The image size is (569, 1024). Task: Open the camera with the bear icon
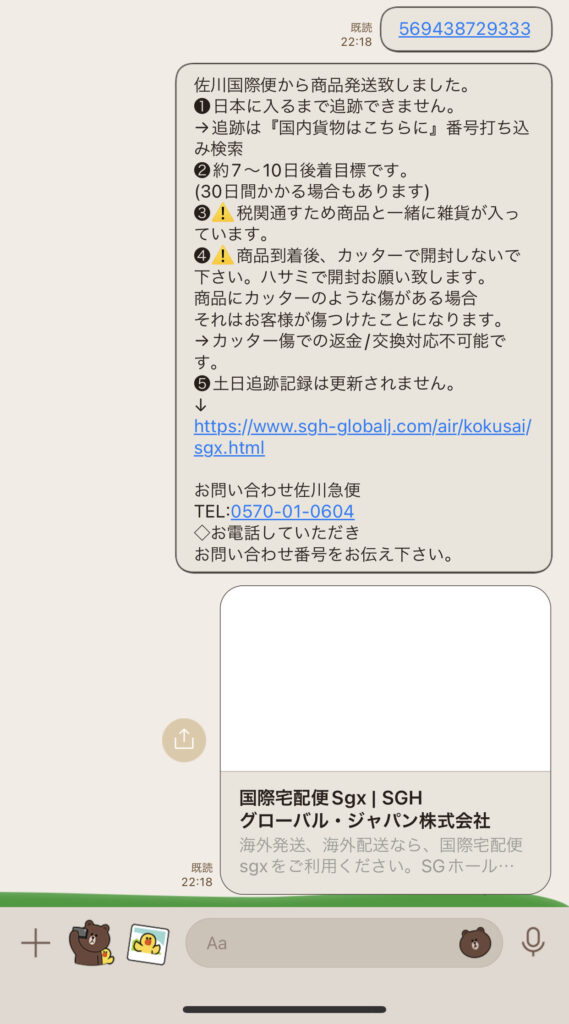pos(91,943)
